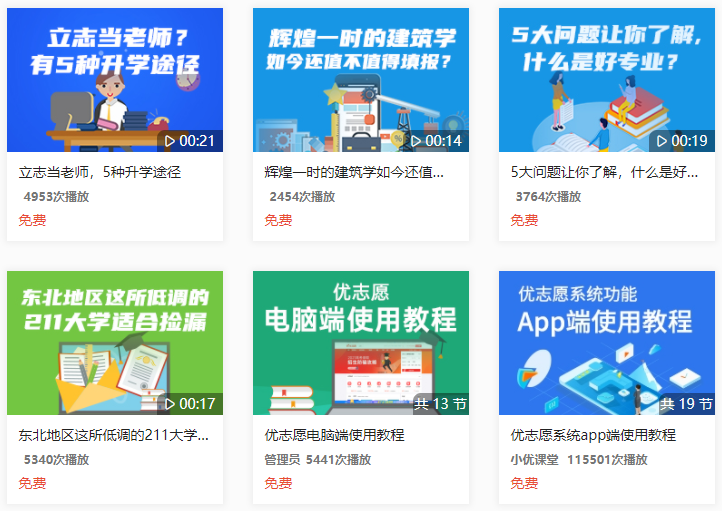Open the video 立志当老师，5种升学途径
Screen dimensions: 722x511
coord(114,81)
